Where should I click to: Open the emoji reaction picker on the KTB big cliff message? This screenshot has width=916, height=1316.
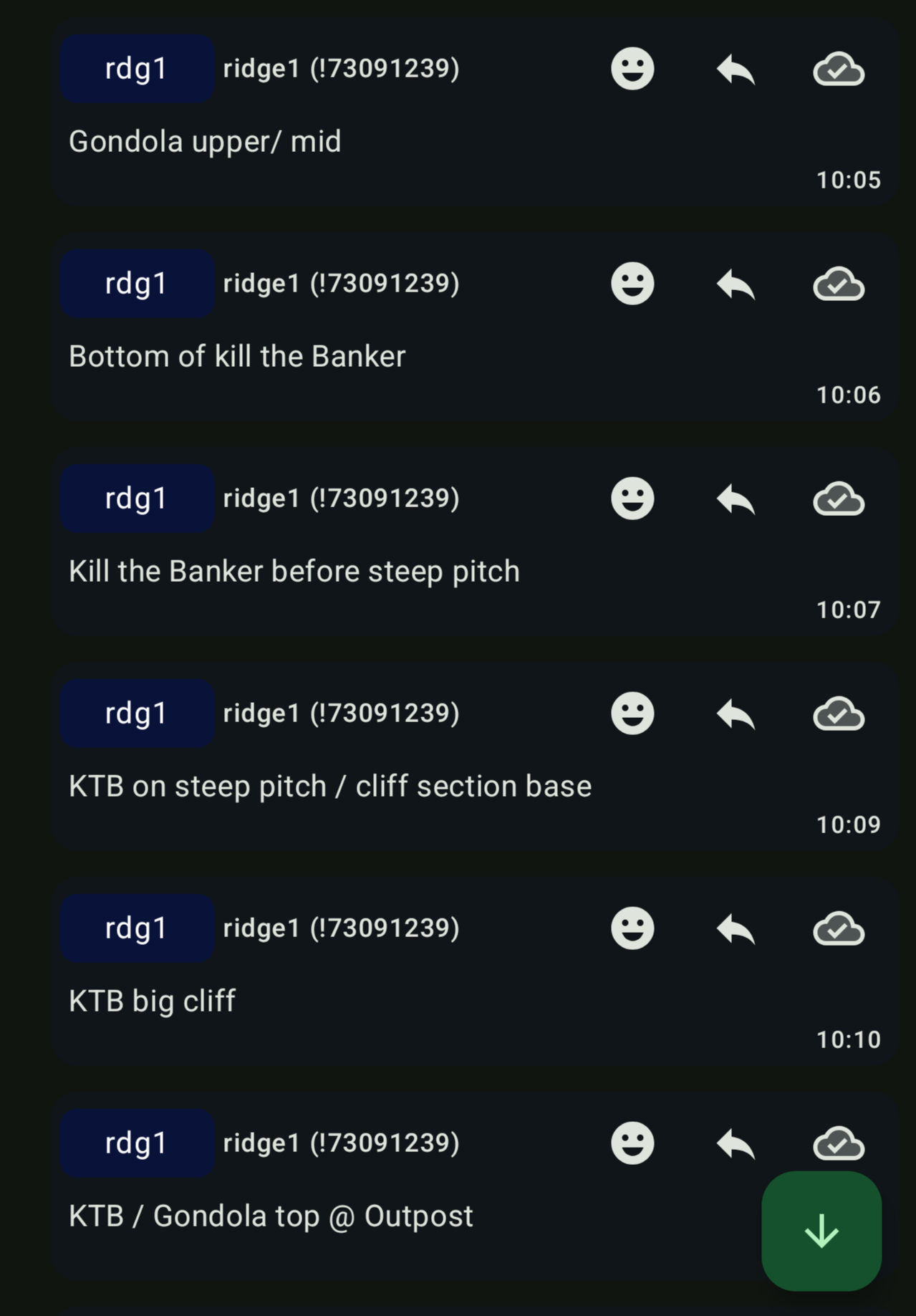click(632, 928)
